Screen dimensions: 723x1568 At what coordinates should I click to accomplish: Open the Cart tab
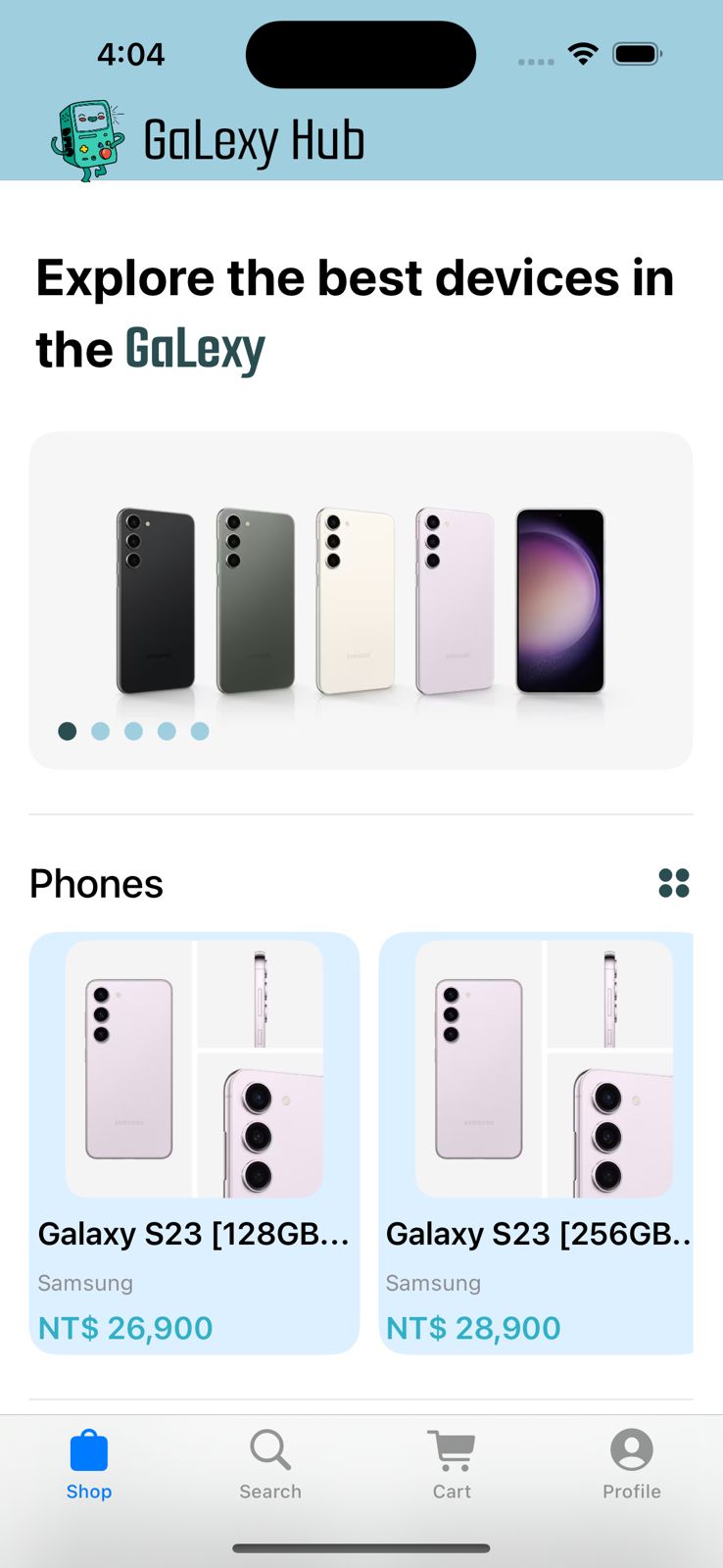tap(452, 1464)
